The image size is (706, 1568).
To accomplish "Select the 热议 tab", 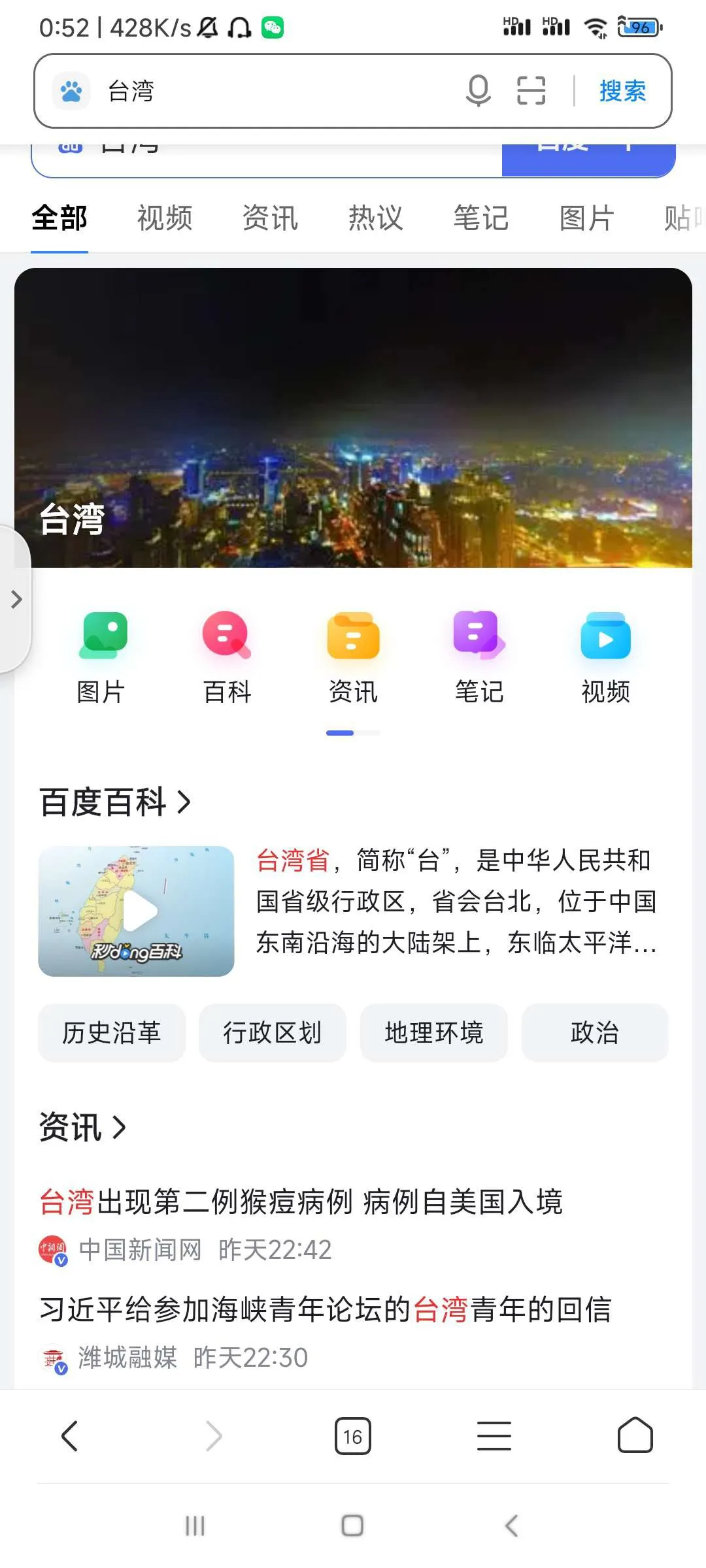I will [x=376, y=218].
